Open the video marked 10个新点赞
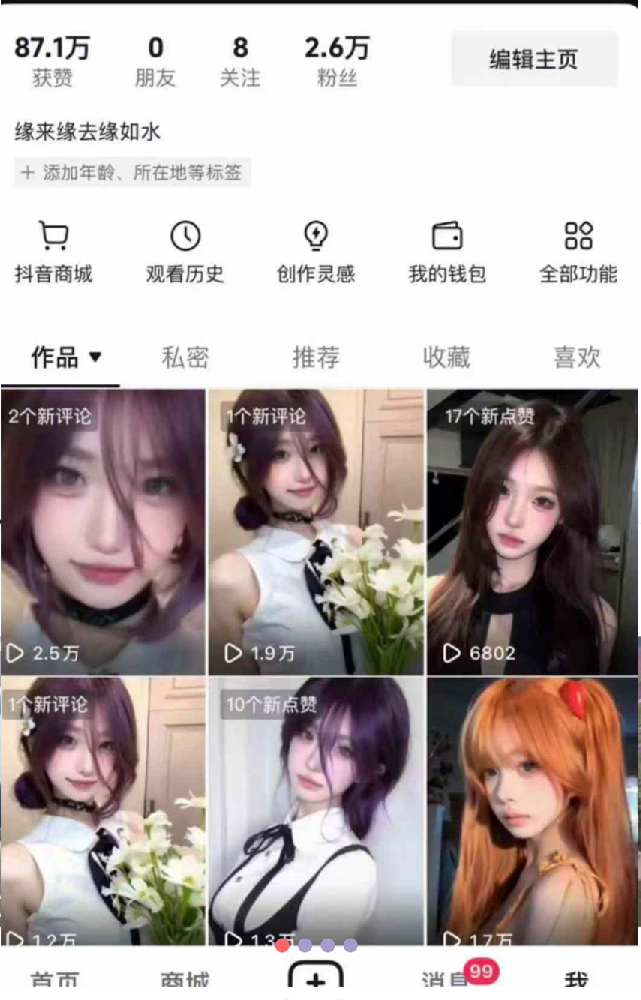The height and width of the screenshot is (1000, 641). coord(316,810)
